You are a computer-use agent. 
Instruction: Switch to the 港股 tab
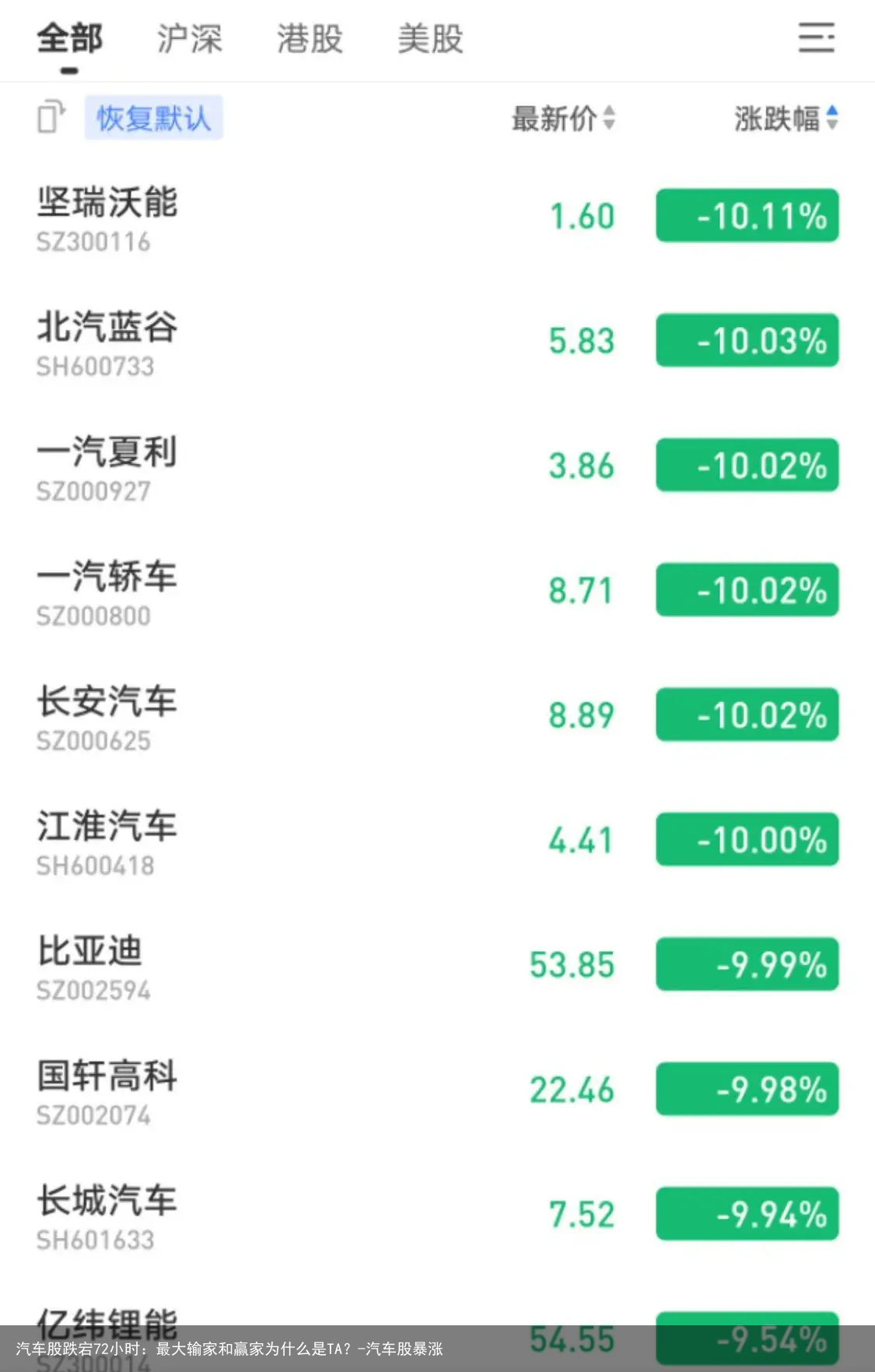(310, 39)
